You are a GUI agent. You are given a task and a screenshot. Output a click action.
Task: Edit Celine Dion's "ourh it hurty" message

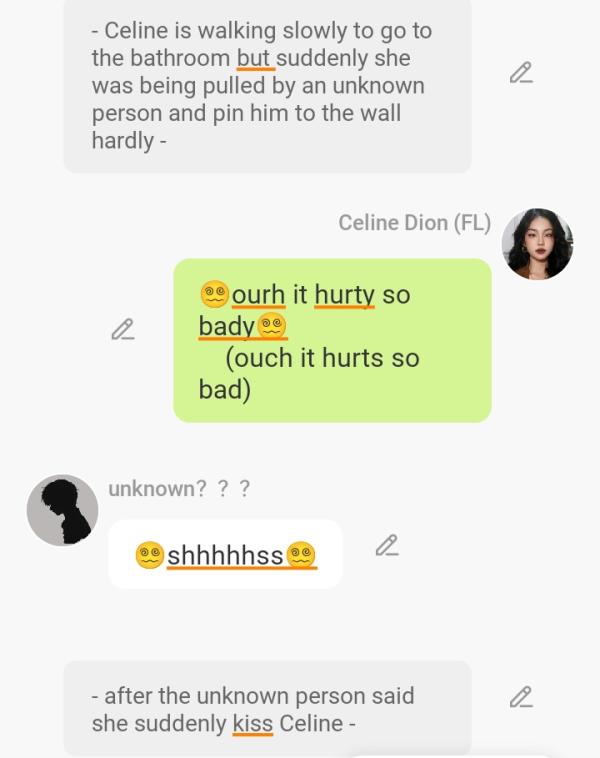123,329
